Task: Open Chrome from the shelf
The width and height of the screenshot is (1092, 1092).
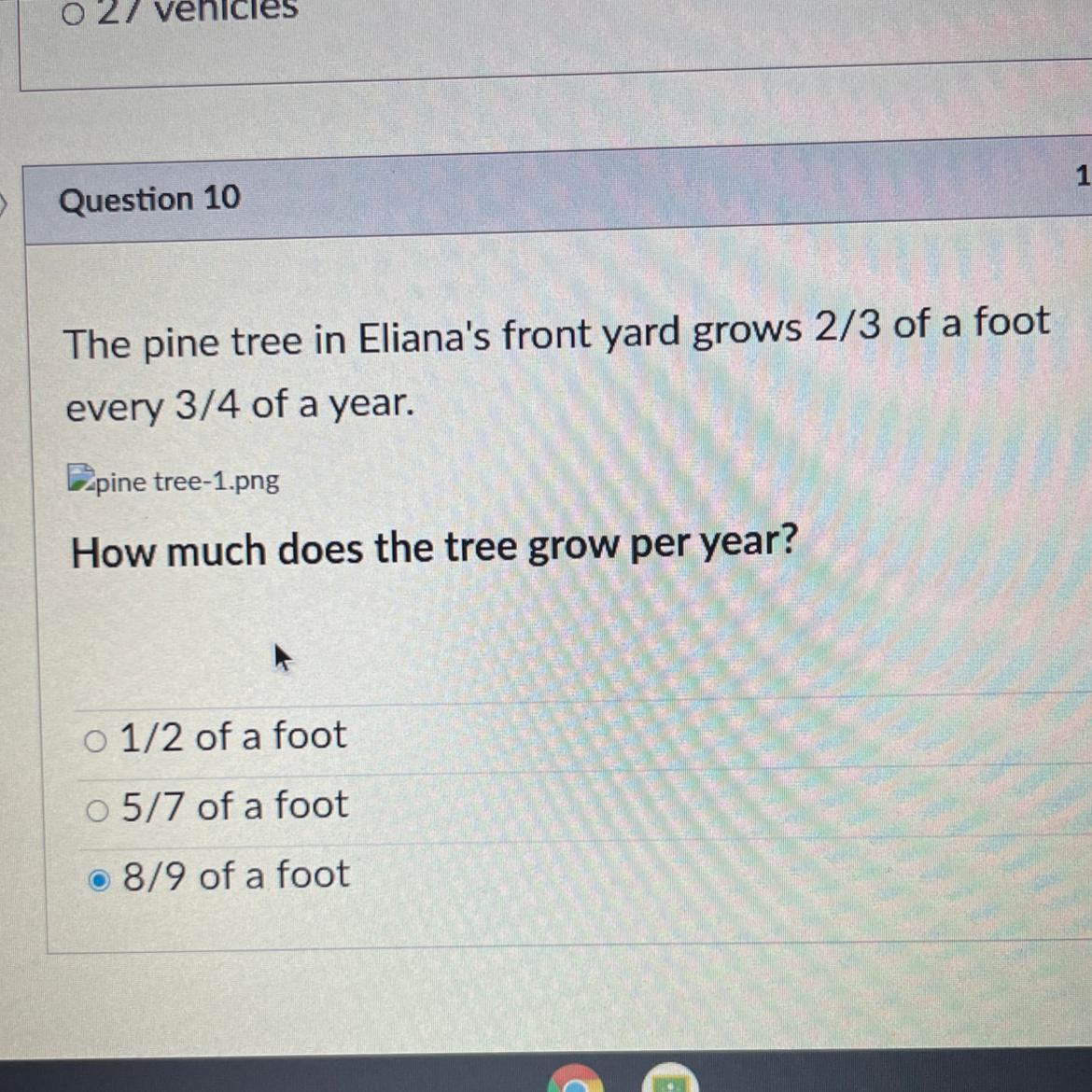Action: (x=575, y=1081)
